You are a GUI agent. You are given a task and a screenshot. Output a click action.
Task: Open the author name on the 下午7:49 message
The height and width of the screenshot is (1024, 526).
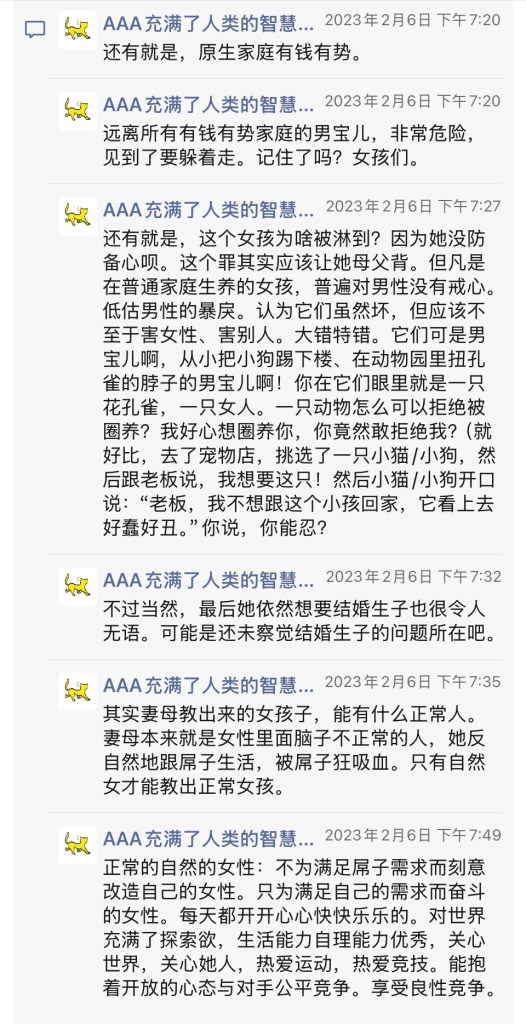208,838
